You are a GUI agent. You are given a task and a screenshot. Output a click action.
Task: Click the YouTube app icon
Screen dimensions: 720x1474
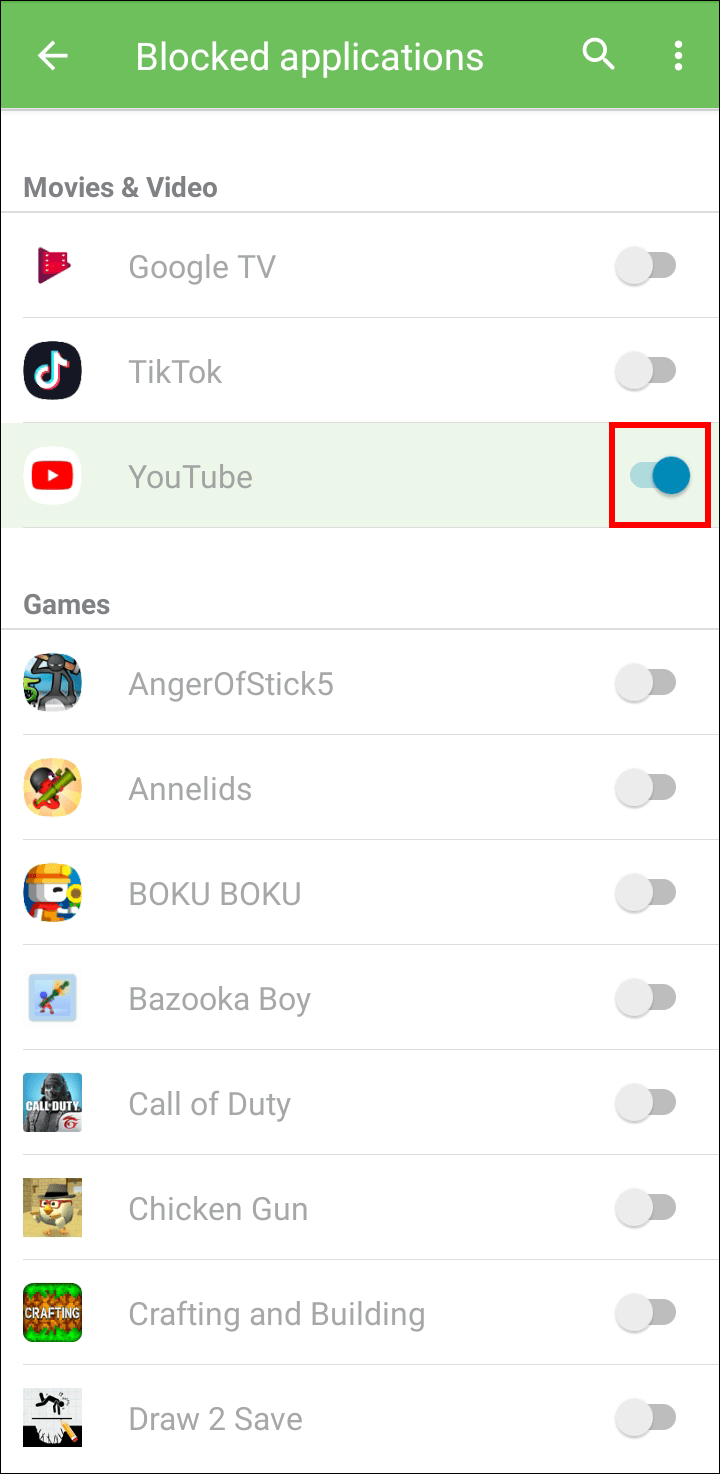52,476
